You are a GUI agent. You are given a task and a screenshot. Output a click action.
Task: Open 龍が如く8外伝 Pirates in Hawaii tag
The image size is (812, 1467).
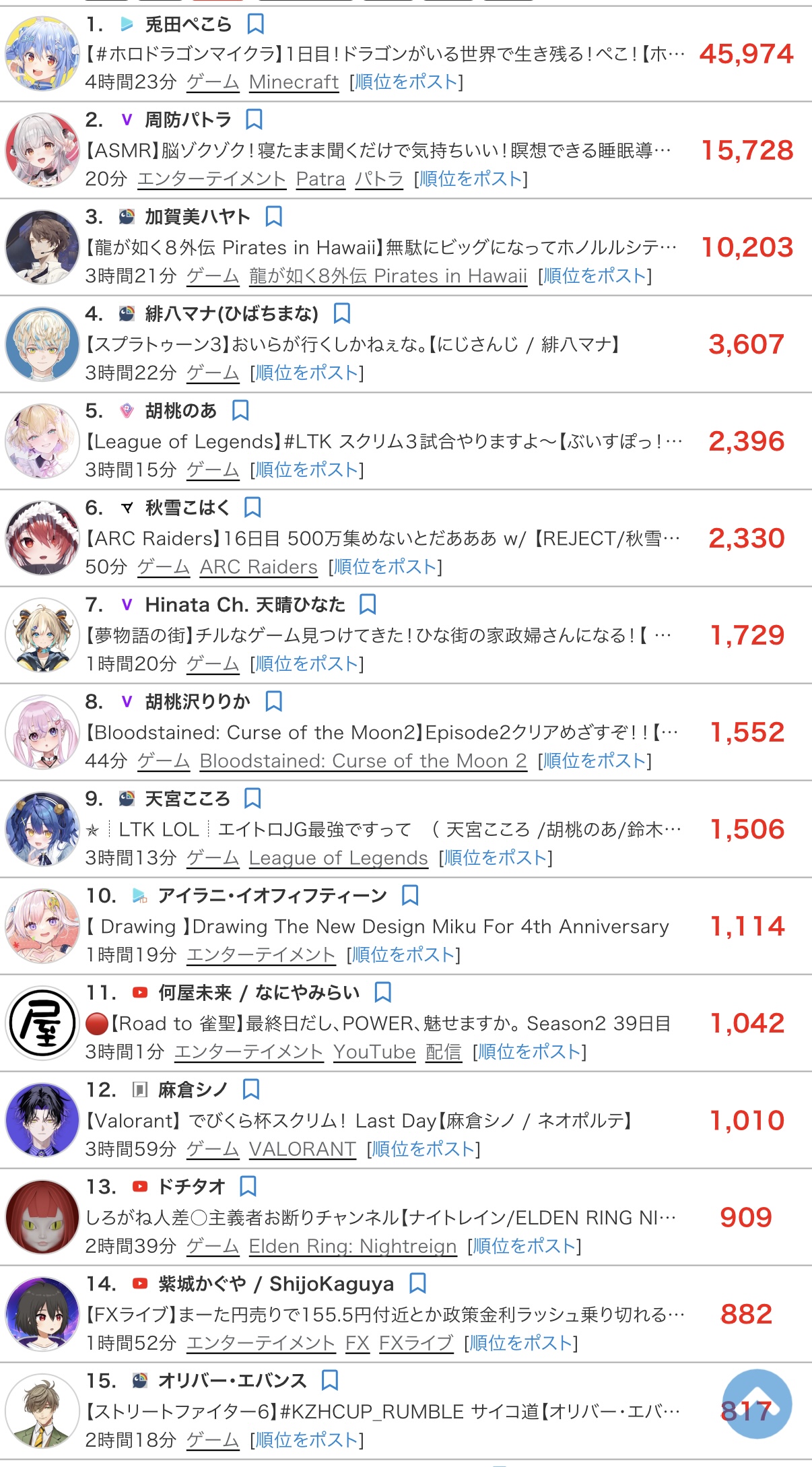[388, 276]
